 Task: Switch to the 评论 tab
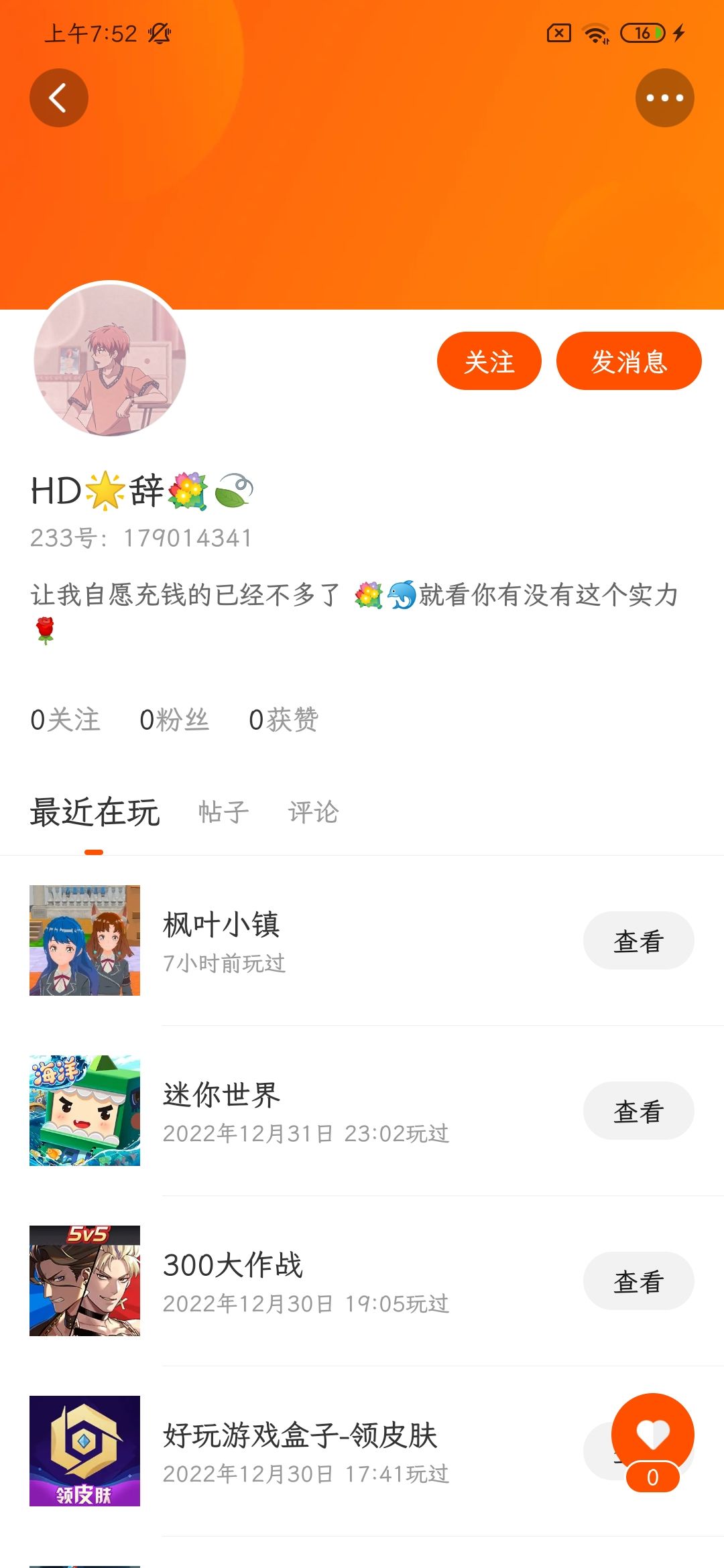pyautogui.click(x=313, y=812)
